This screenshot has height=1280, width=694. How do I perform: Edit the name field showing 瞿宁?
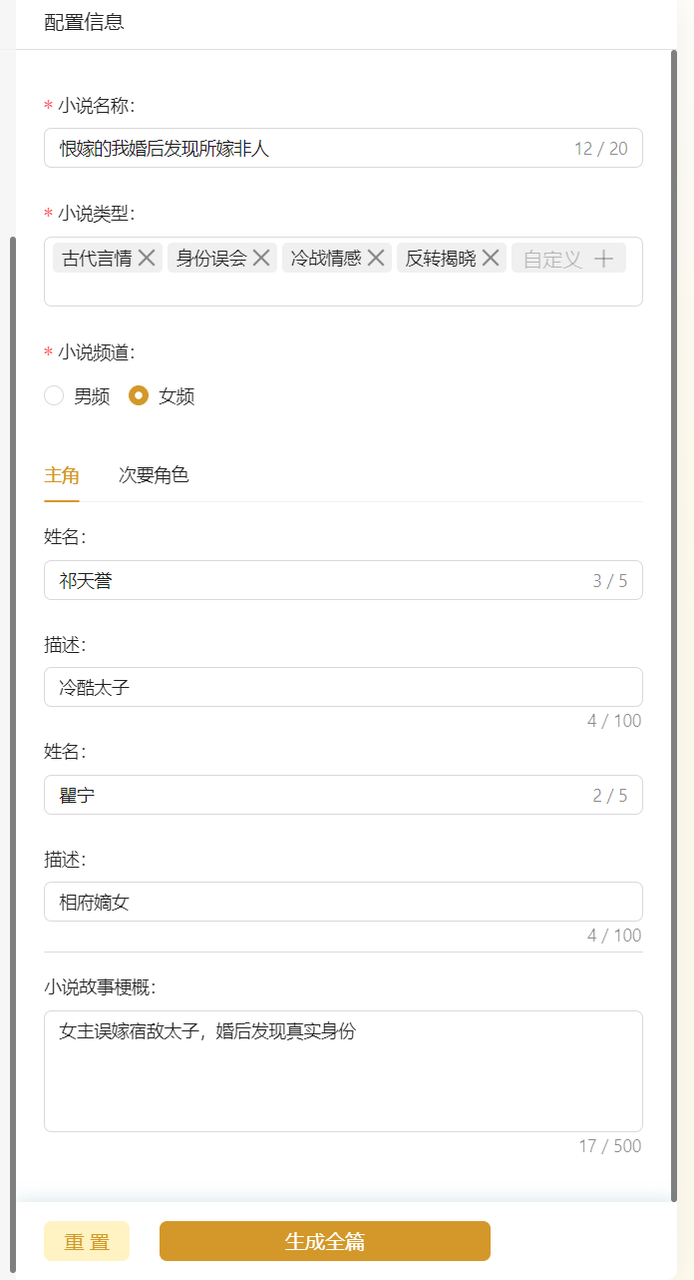pyautogui.click(x=343, y=795)
